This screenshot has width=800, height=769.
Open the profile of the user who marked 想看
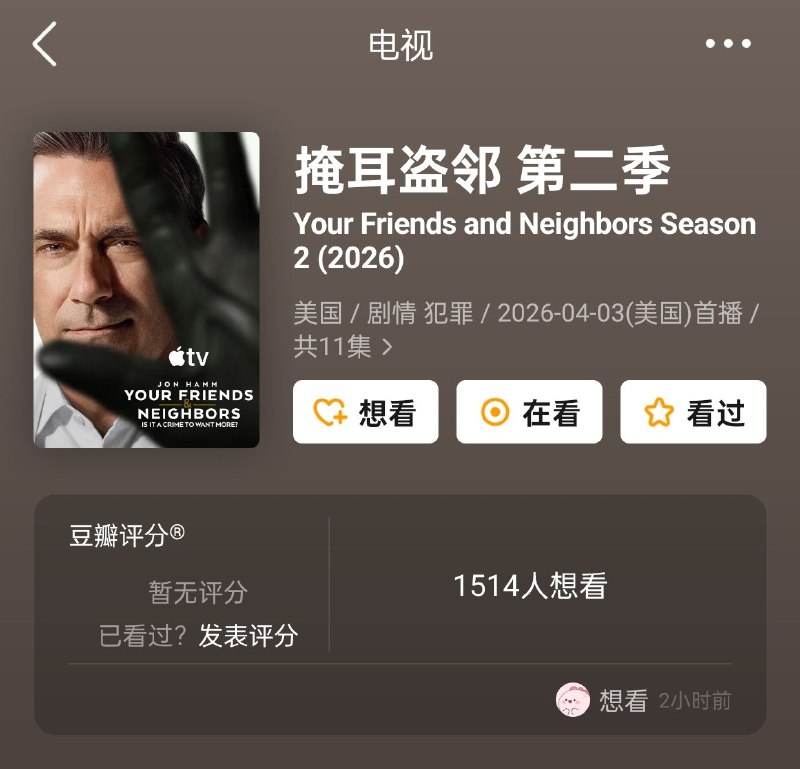click(573, 700)
